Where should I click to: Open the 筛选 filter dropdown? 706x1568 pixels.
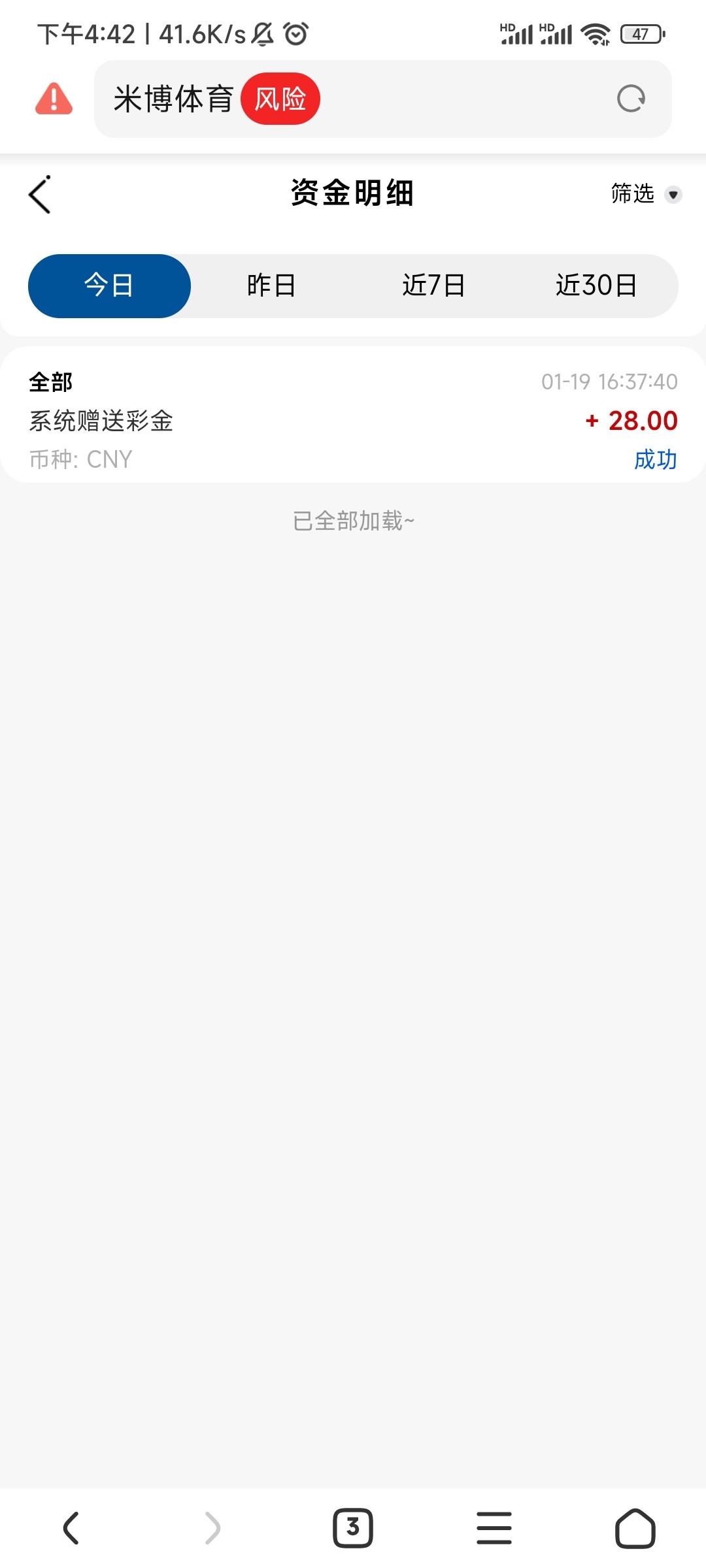point(645,194)
